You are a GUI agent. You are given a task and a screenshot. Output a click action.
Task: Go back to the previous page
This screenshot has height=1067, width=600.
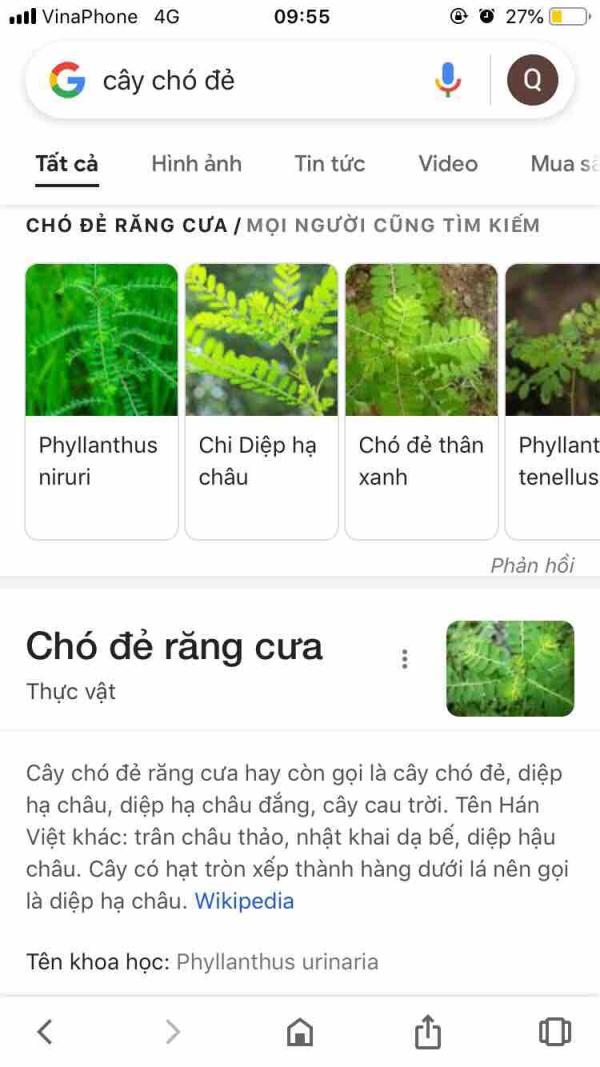(x=44, y=1031)
